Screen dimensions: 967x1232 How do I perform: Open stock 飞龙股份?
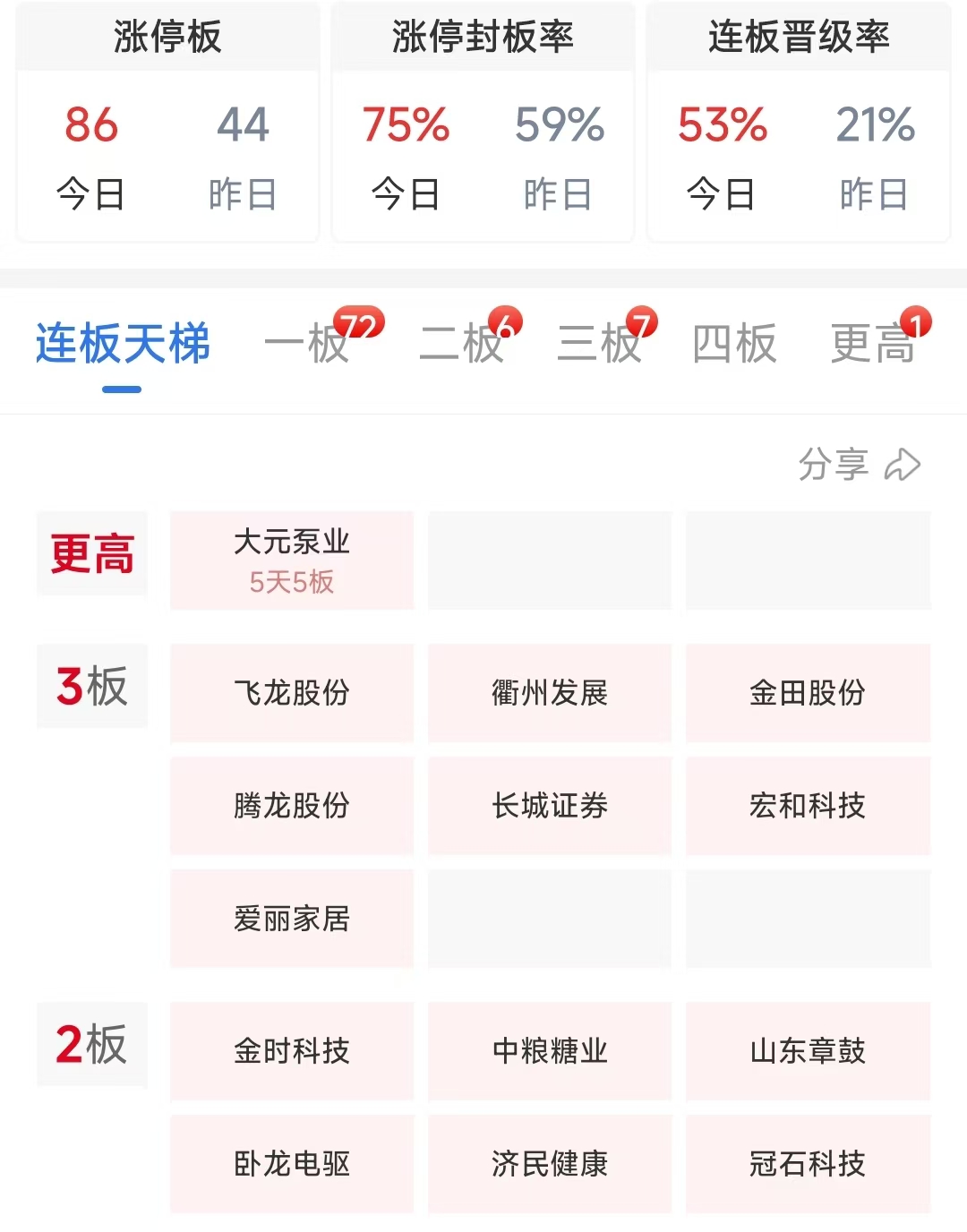292,692
